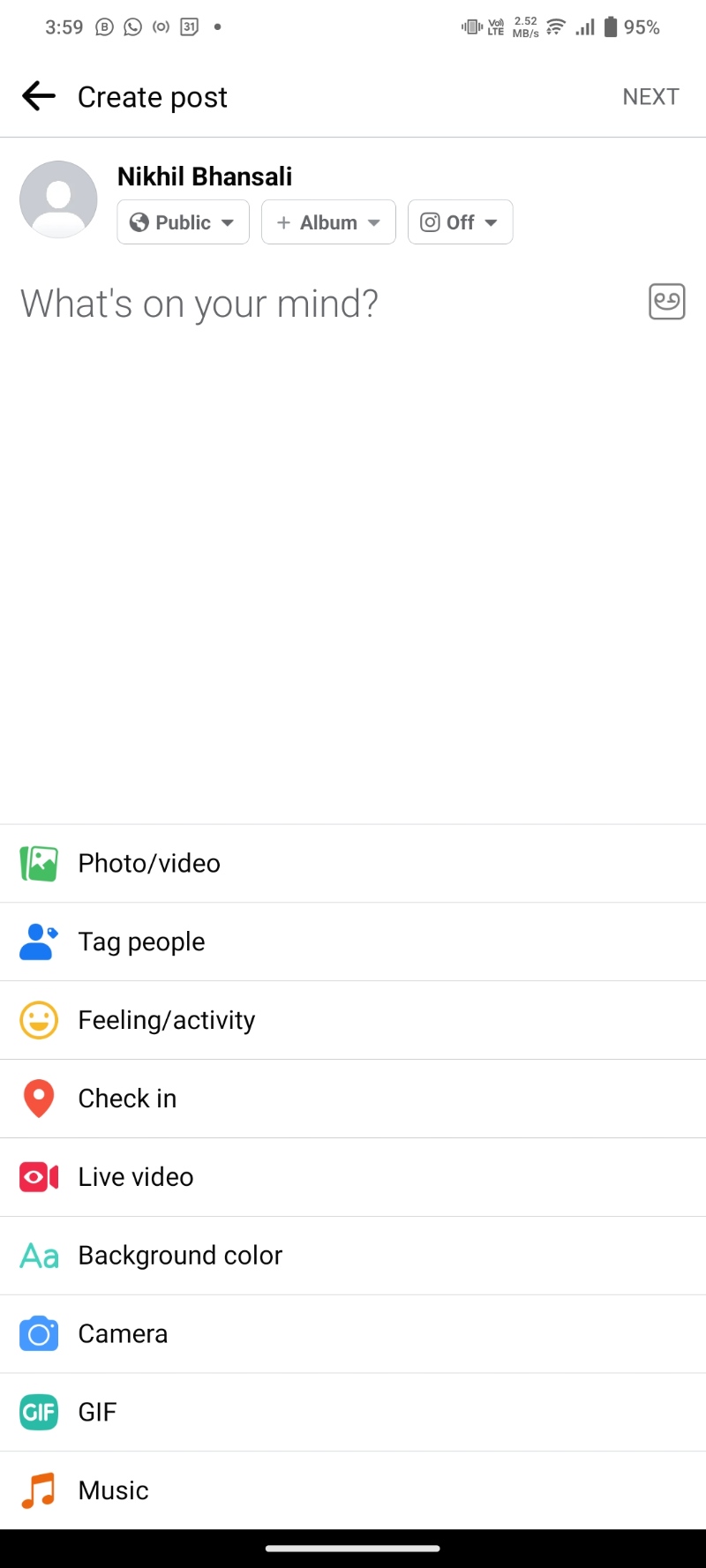The height and width of the screenshot is (1568, 706).
Task: Tap NEXT to continue the post
Action: click(x=650, y=96)
